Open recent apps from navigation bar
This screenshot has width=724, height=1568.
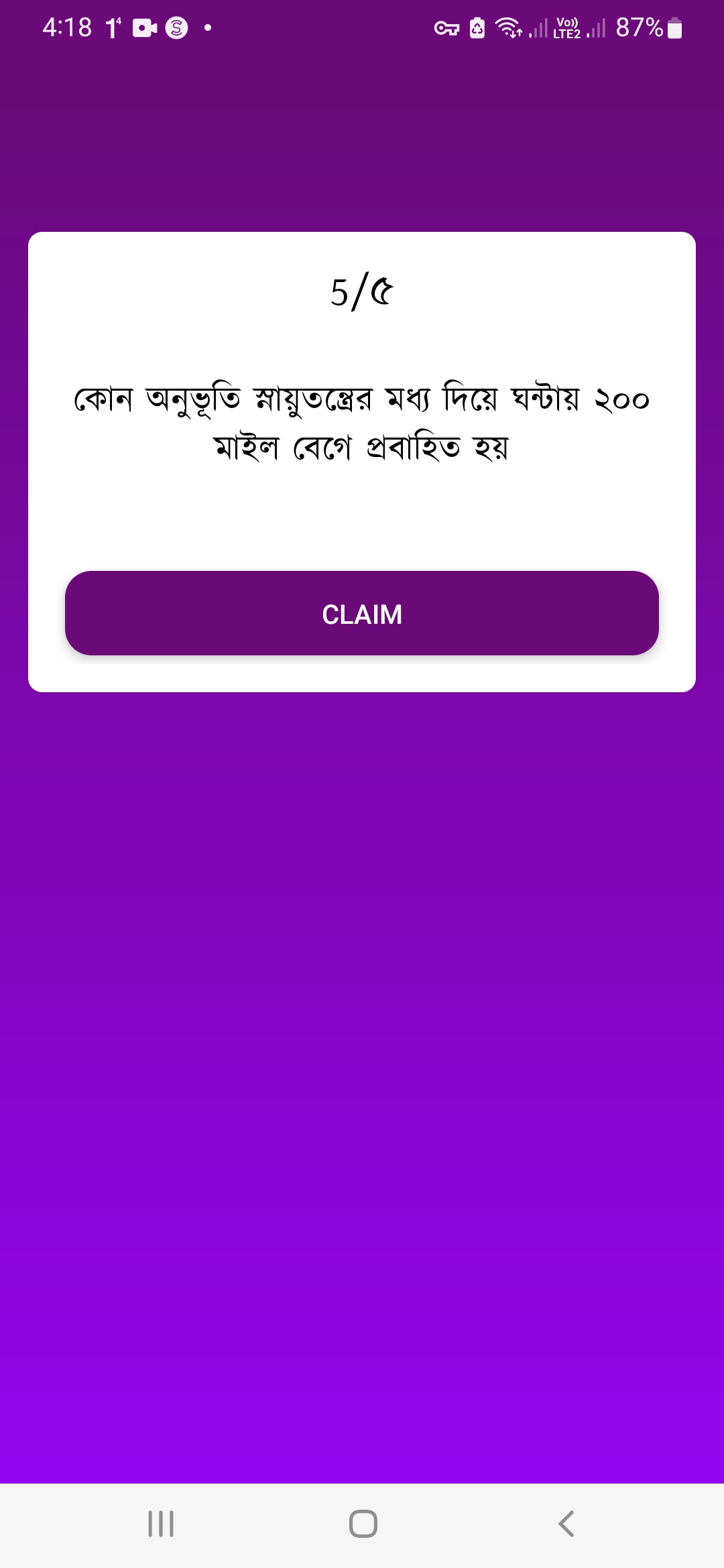point(161,1524)
